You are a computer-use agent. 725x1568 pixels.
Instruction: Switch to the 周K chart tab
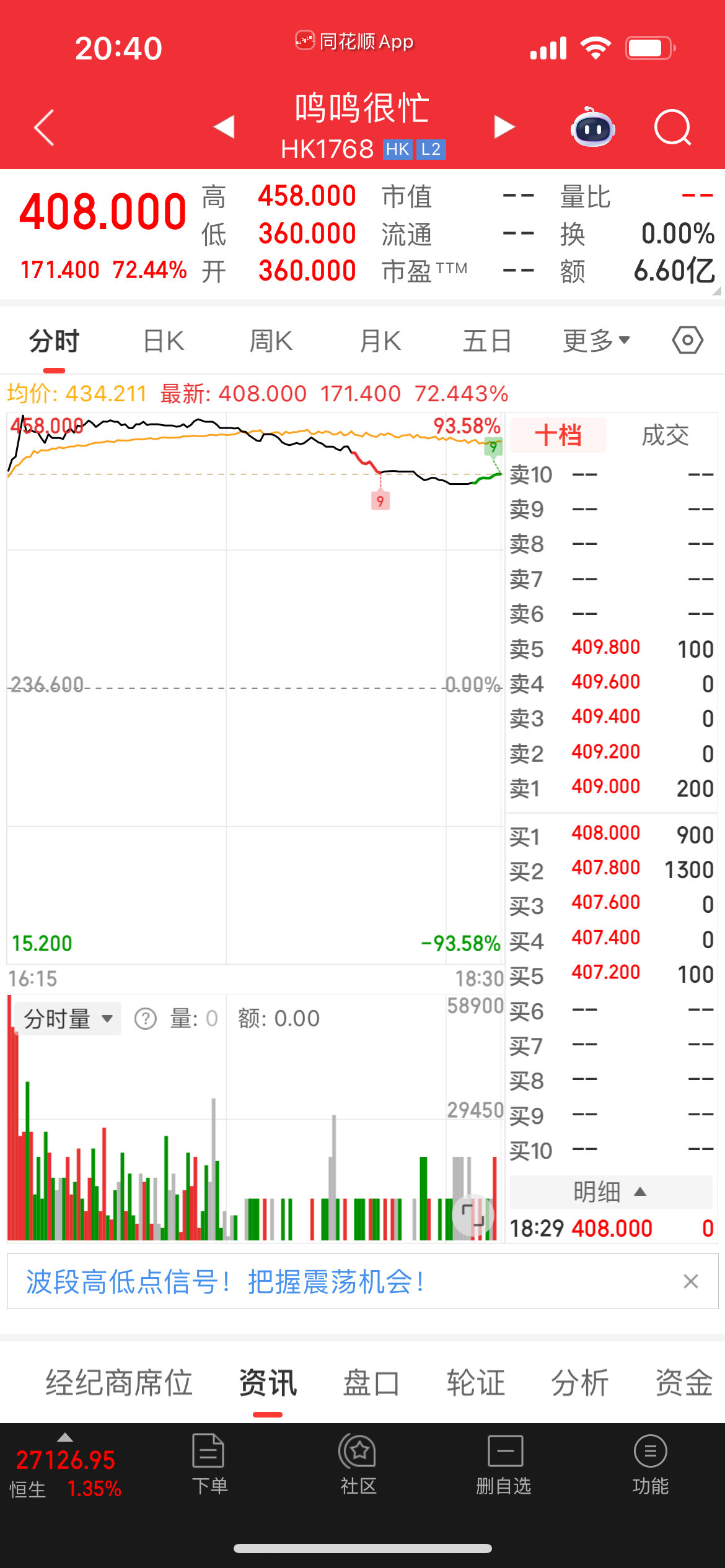pos(271,341)
